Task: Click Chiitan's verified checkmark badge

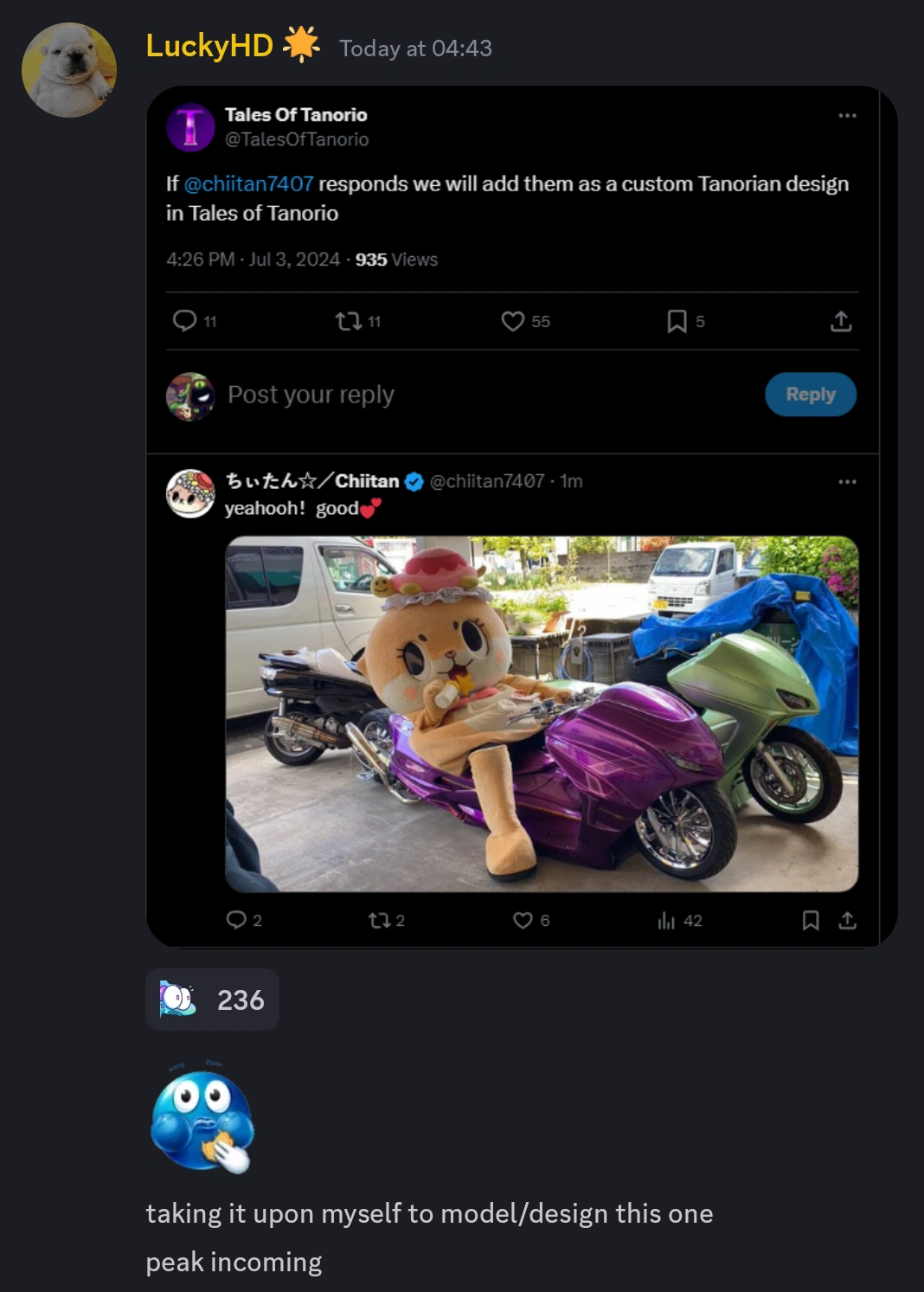Action: tap(414, 480)
